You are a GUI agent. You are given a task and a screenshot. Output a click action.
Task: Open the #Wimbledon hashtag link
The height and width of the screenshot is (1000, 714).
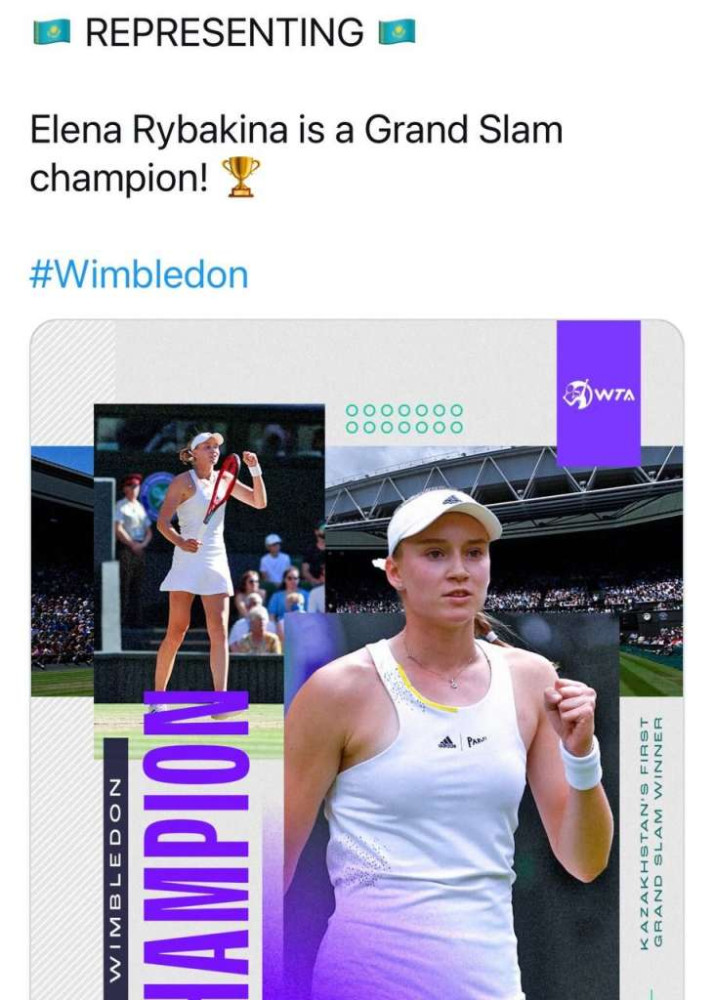pos(139,274)
